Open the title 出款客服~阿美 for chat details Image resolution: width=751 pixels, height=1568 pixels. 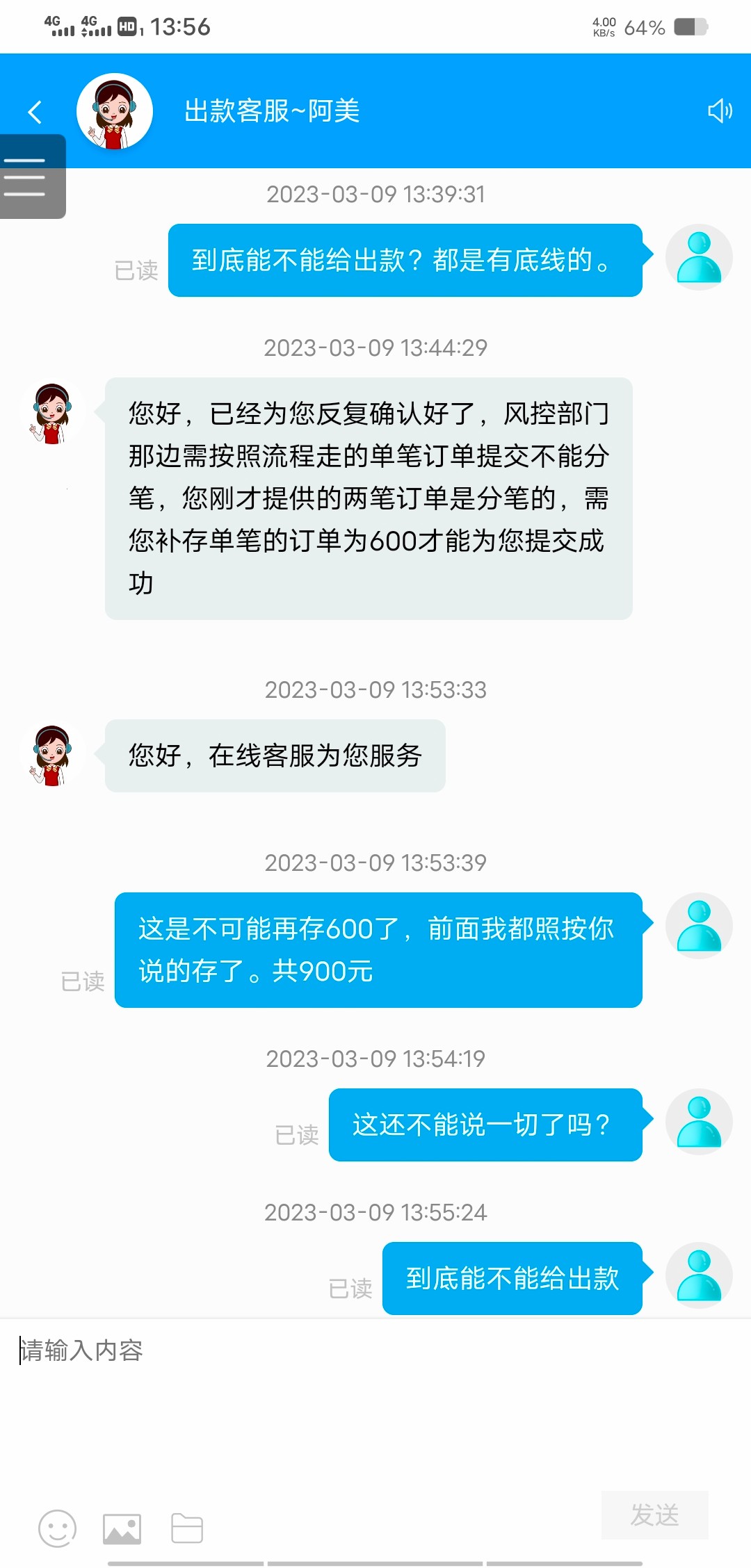tap(273, 111)
